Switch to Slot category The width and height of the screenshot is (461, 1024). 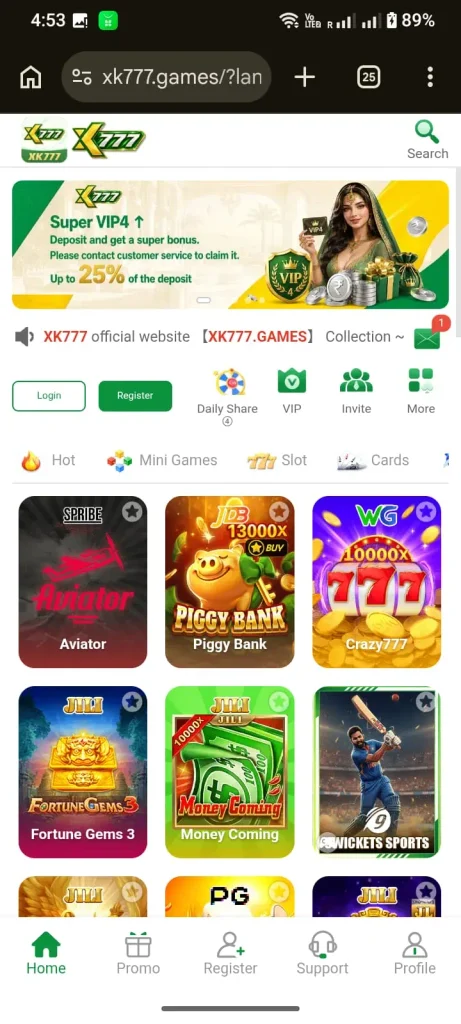pos(277,460)
